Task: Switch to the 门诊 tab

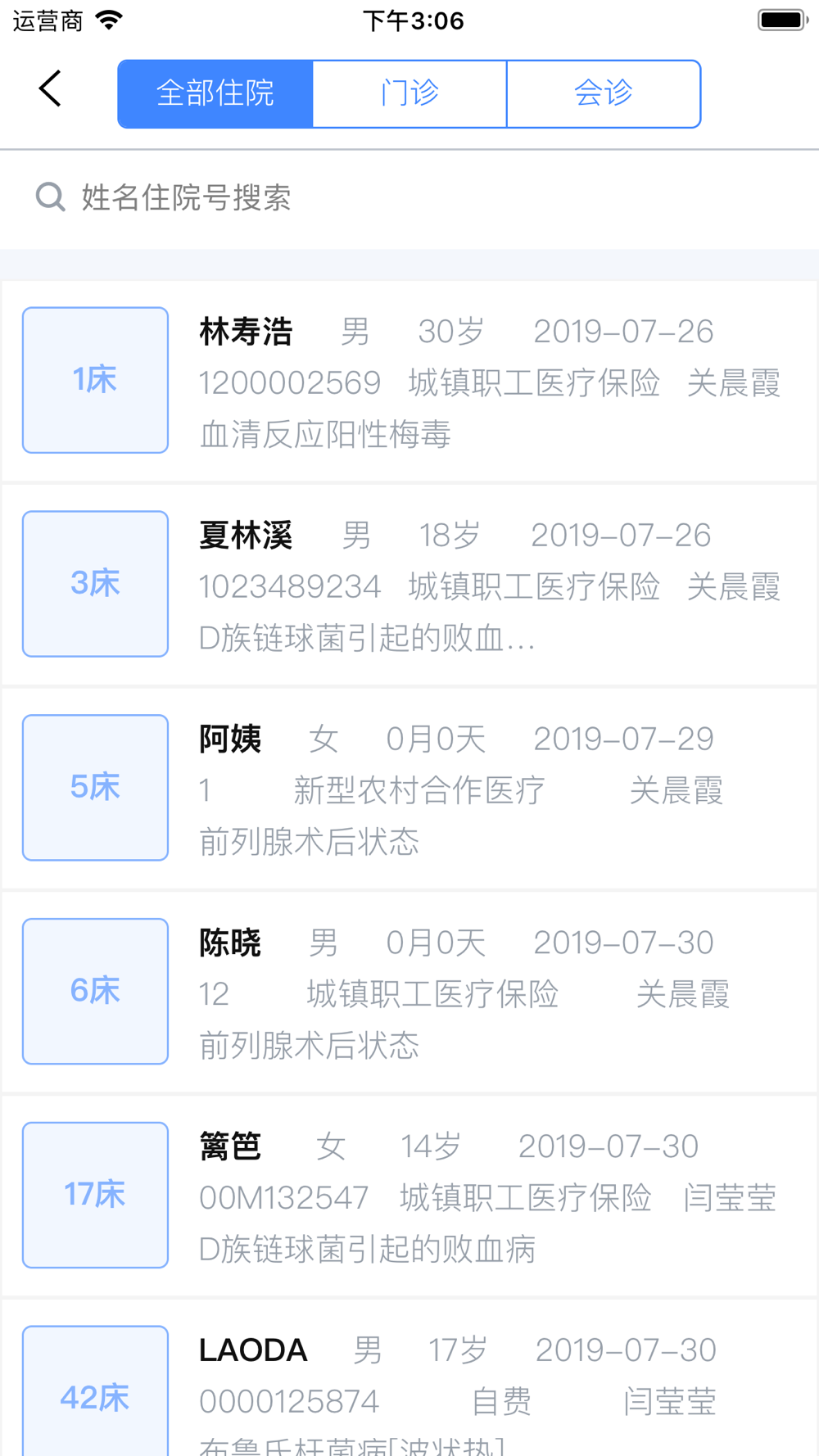Action: [409, 93]
